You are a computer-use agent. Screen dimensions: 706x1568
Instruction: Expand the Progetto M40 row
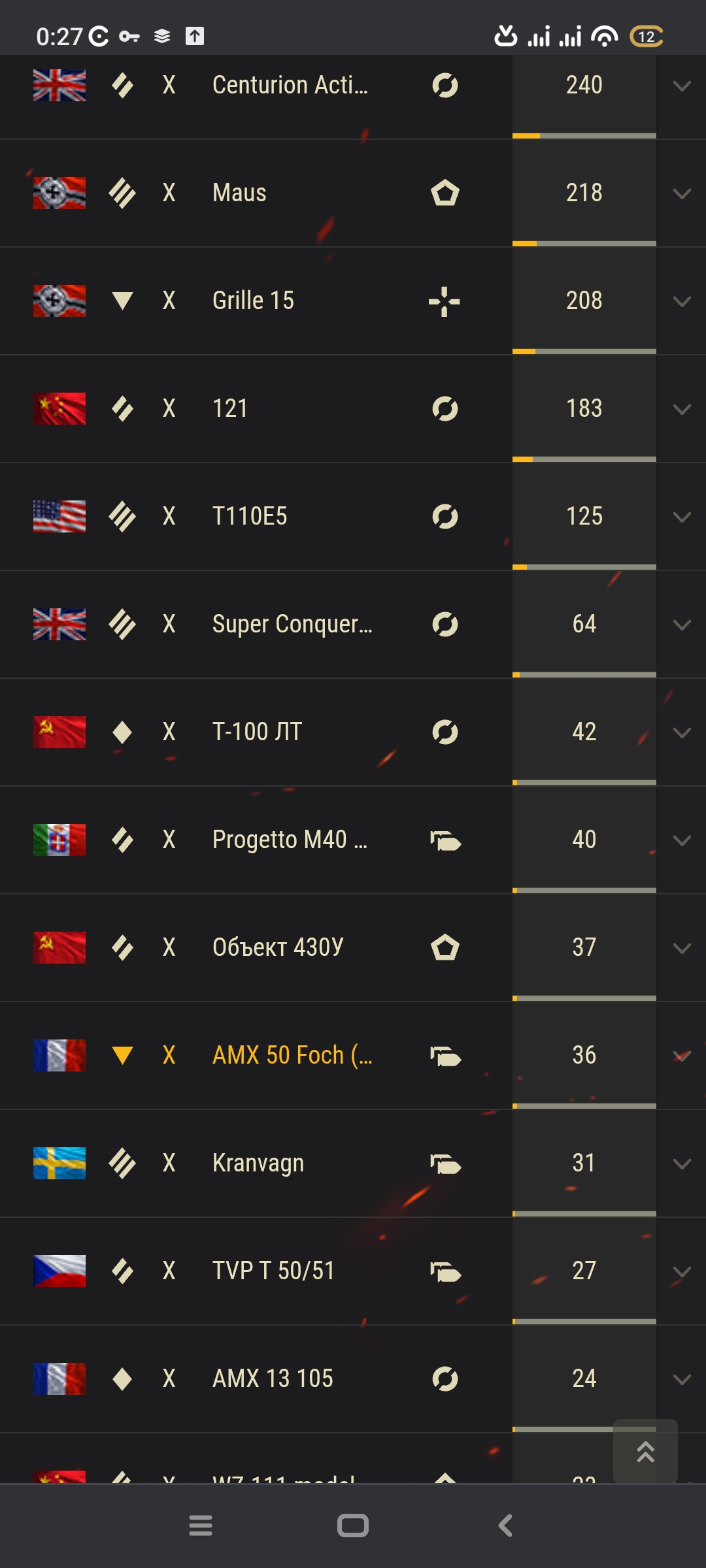click(682, 840)
